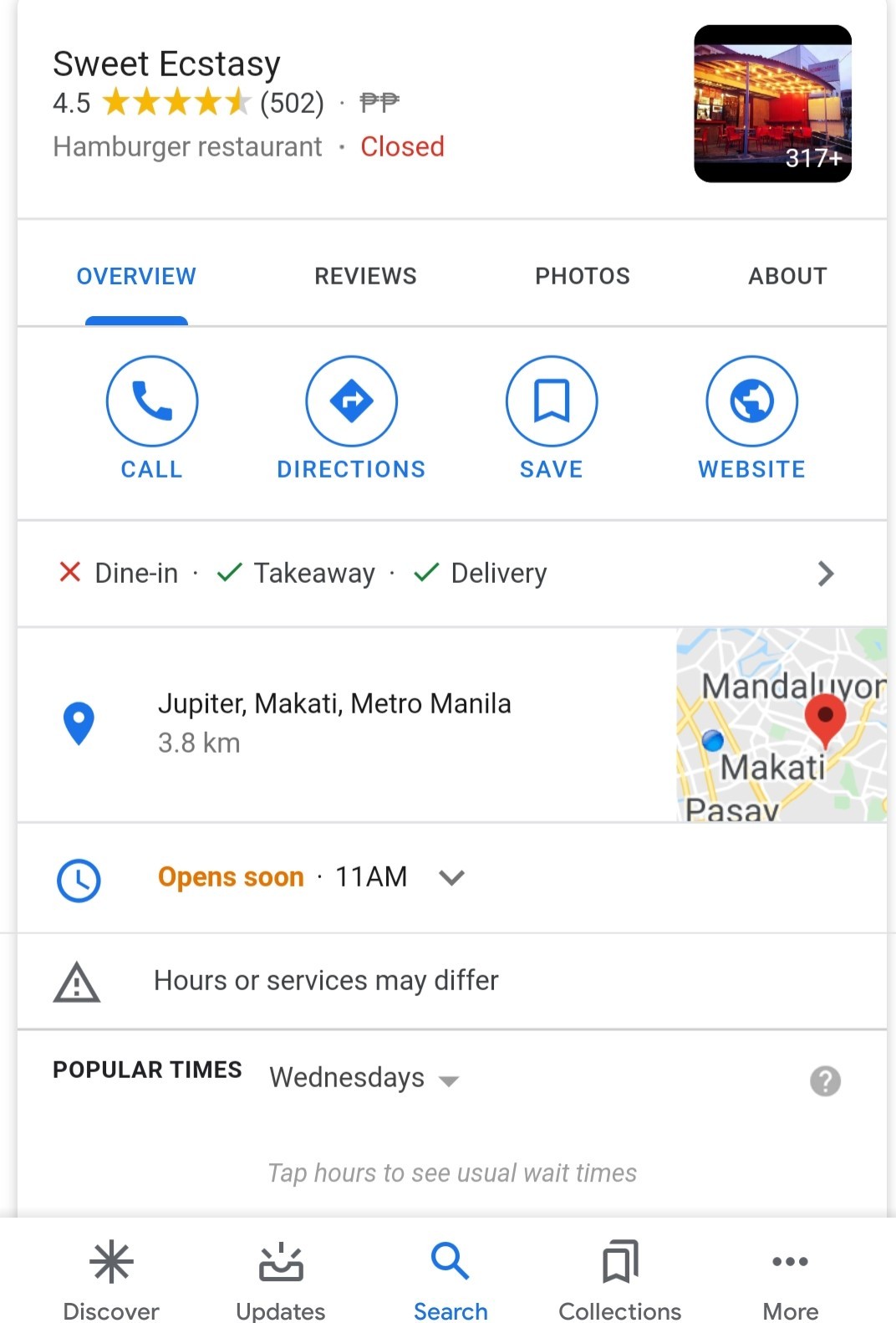Open the About tab
The image size is (896, 1323).
point(787,276)
